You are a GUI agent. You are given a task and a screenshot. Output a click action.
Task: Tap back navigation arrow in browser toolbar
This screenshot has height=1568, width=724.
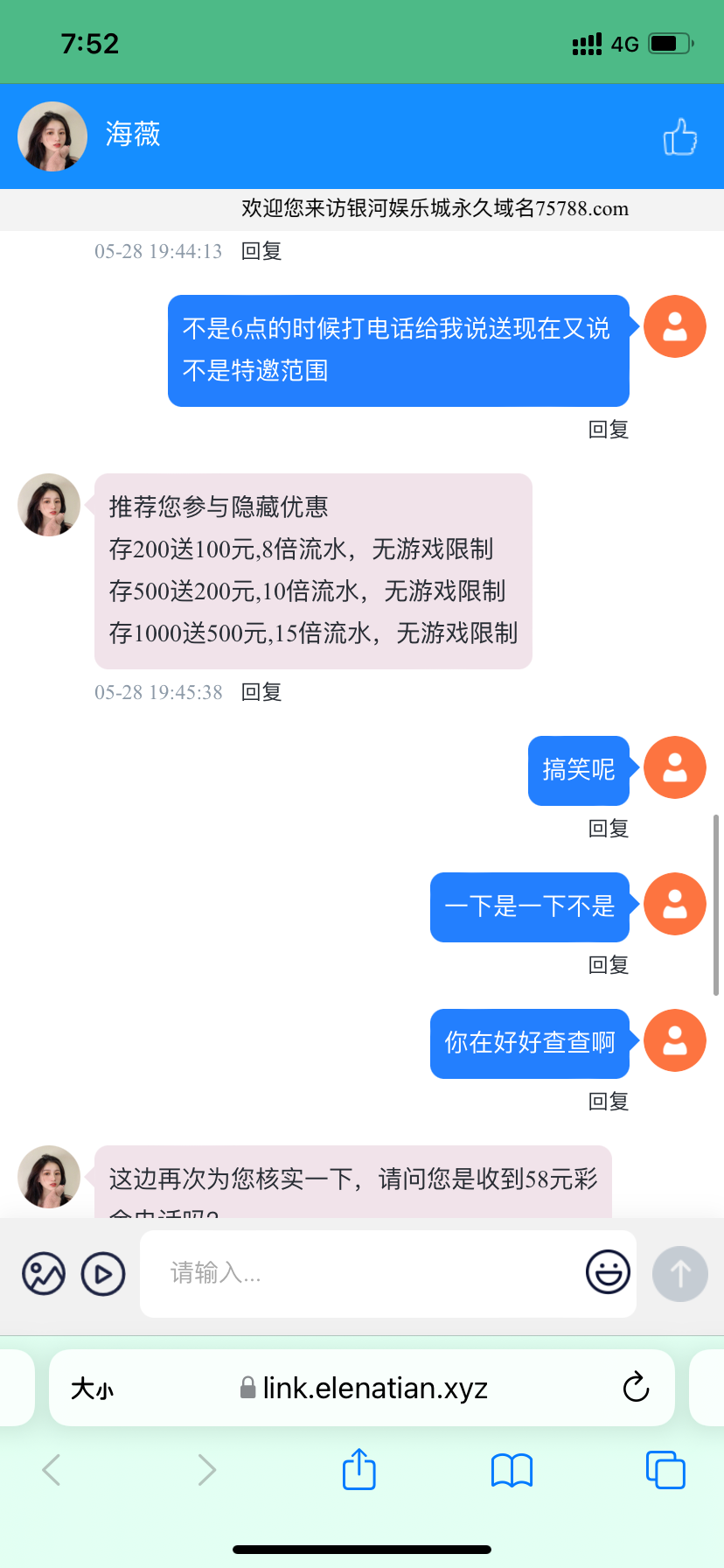[50, 1470]
